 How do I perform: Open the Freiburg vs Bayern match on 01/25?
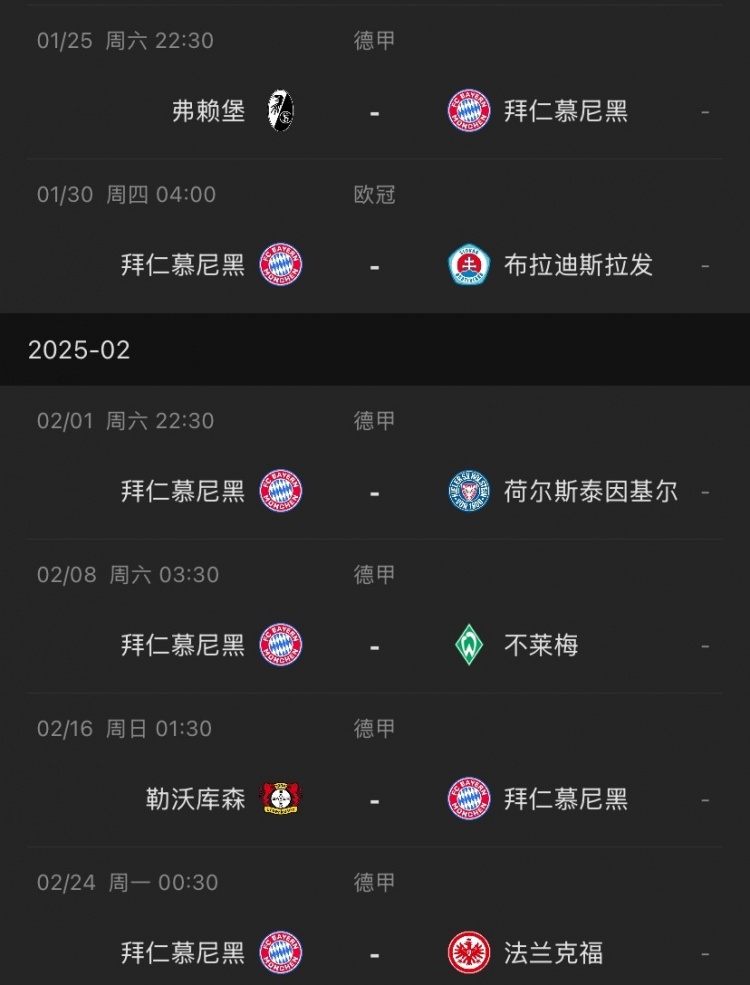click(374, 111)
